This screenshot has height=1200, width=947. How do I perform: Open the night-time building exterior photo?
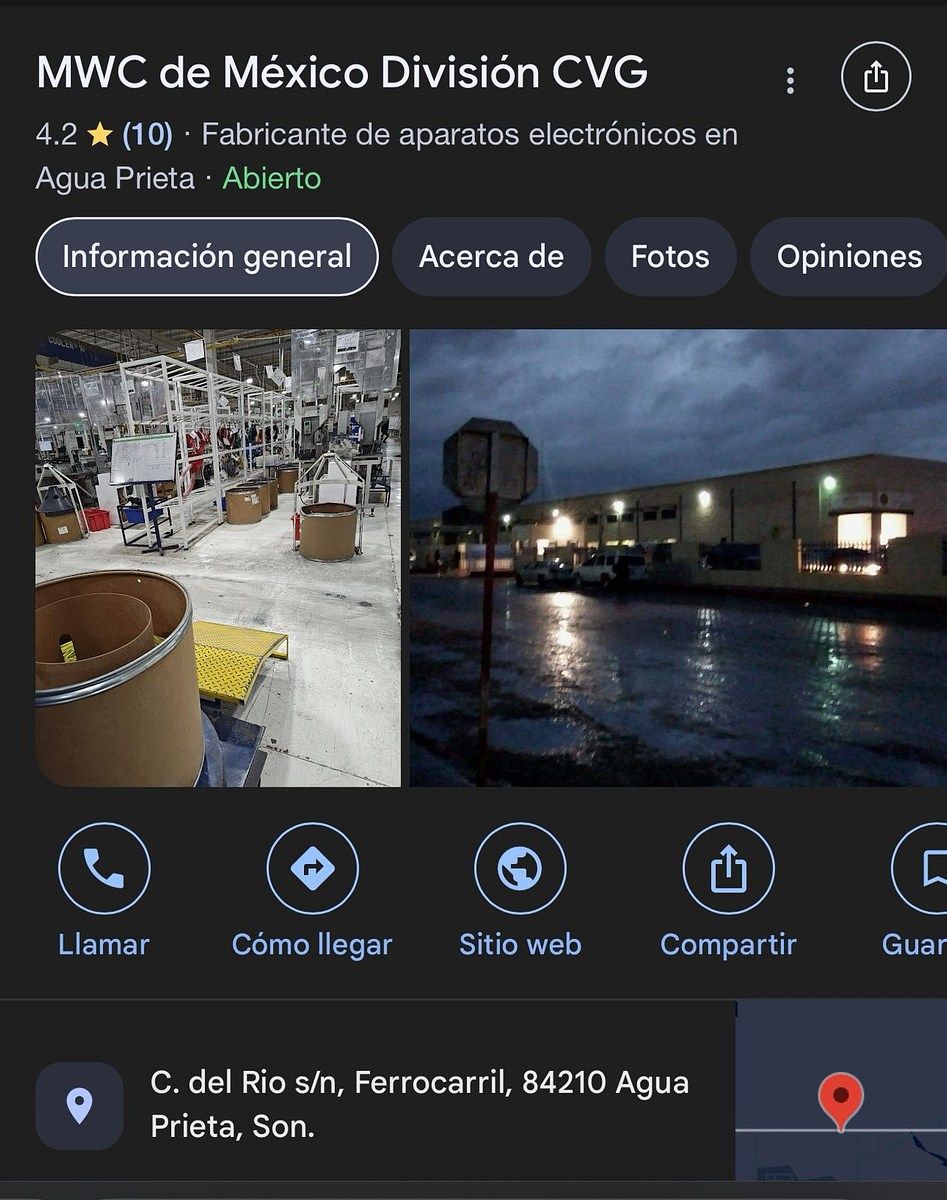coord(678,558)
